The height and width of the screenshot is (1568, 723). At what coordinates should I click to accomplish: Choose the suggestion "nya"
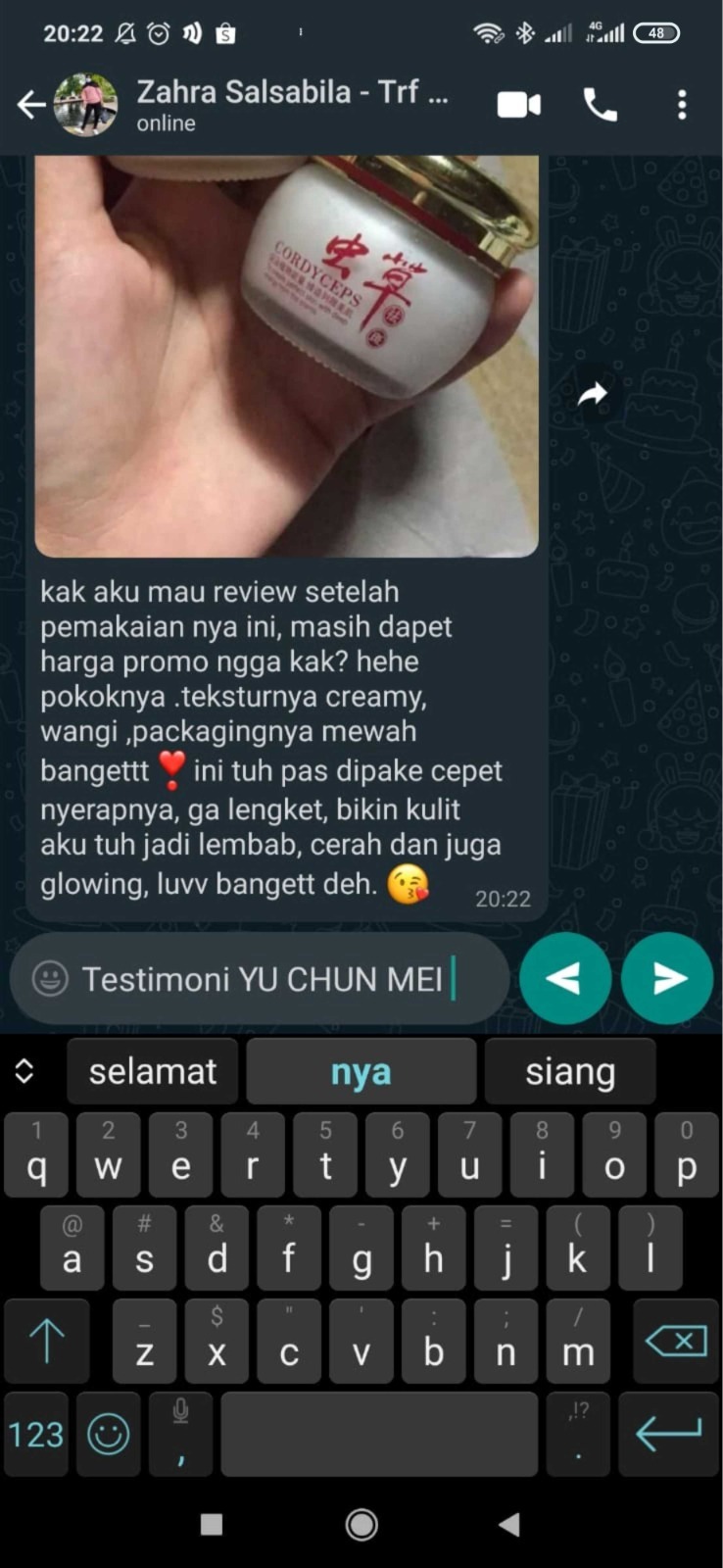coord(361,1071)
